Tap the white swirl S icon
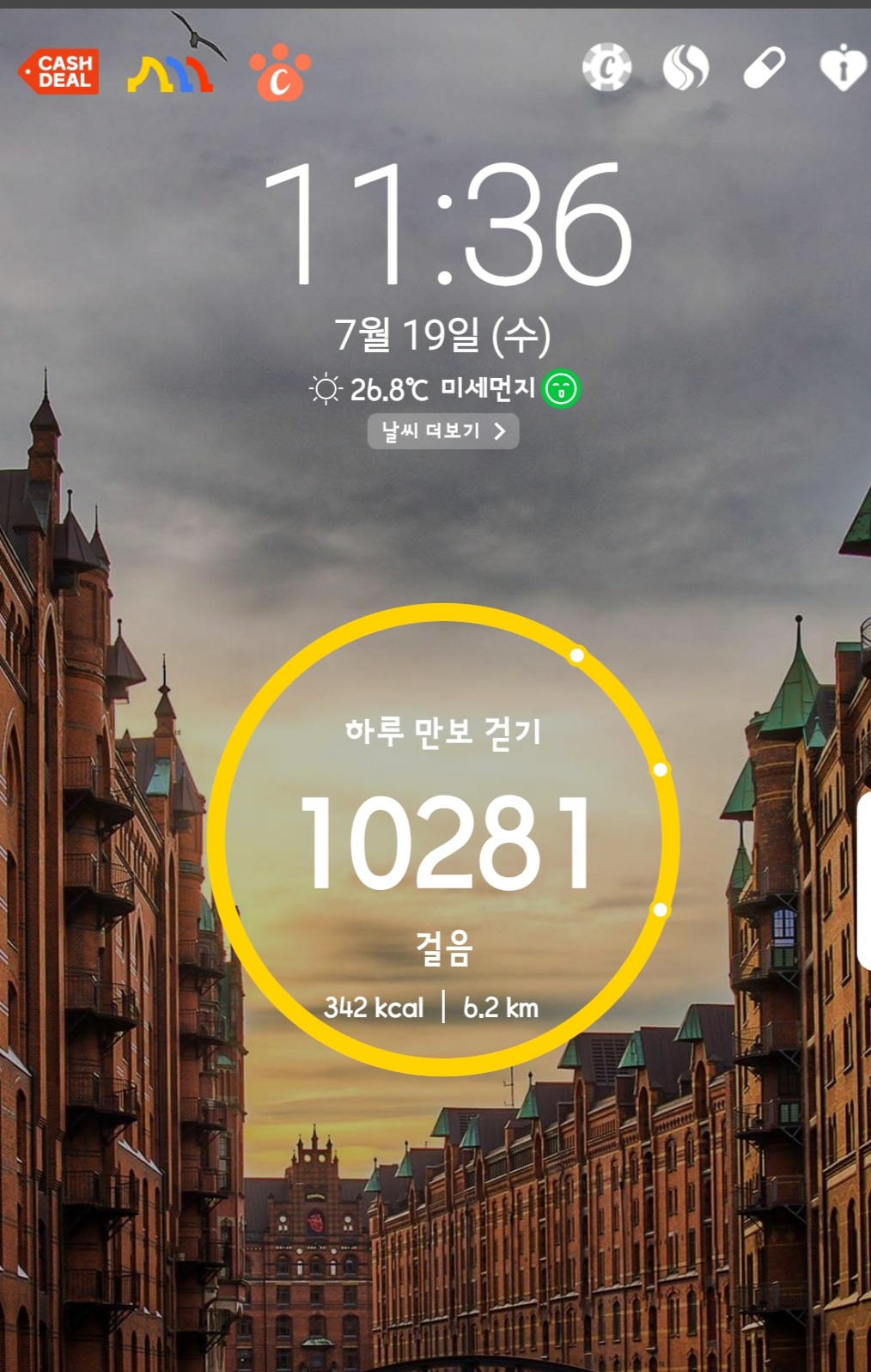Image resolution: width=871 pixels, height=1372 pixels. pyautogui.click(x=685, y=68)
